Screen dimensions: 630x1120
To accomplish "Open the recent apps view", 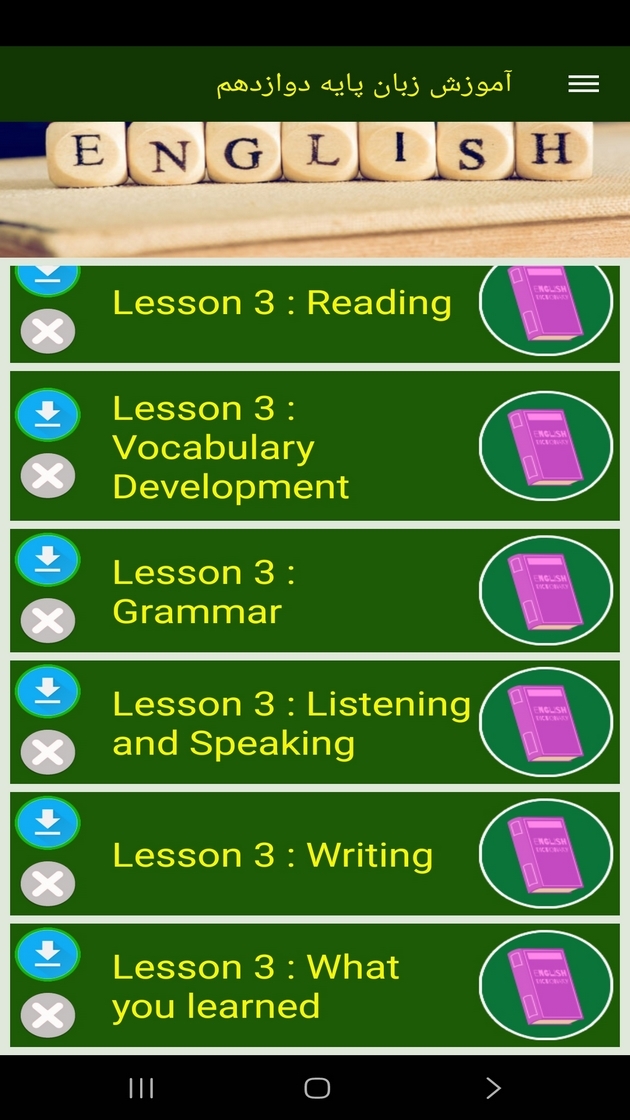I will click(x=141, y=1088).
